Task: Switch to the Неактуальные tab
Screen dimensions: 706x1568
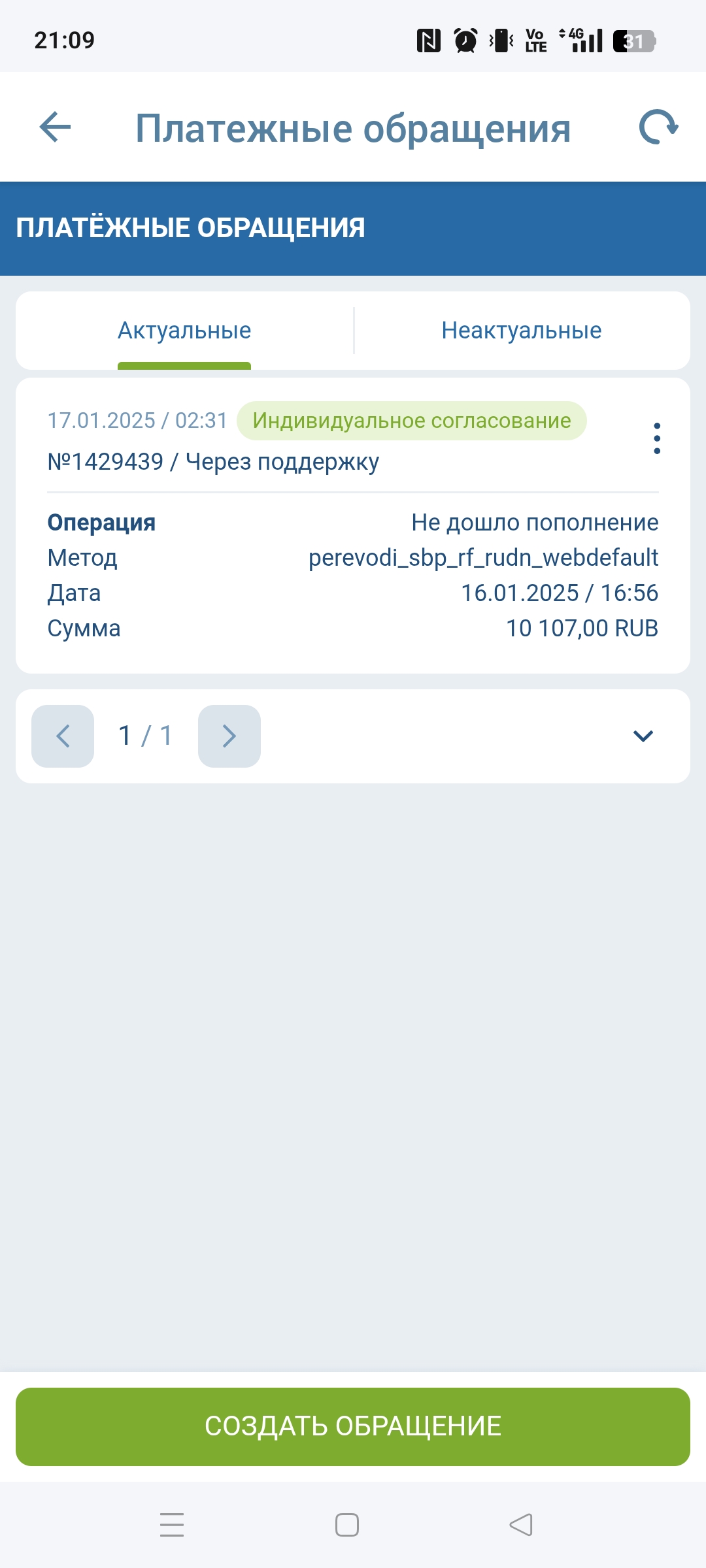Action: pyautogui.click(x=521, y=331)
